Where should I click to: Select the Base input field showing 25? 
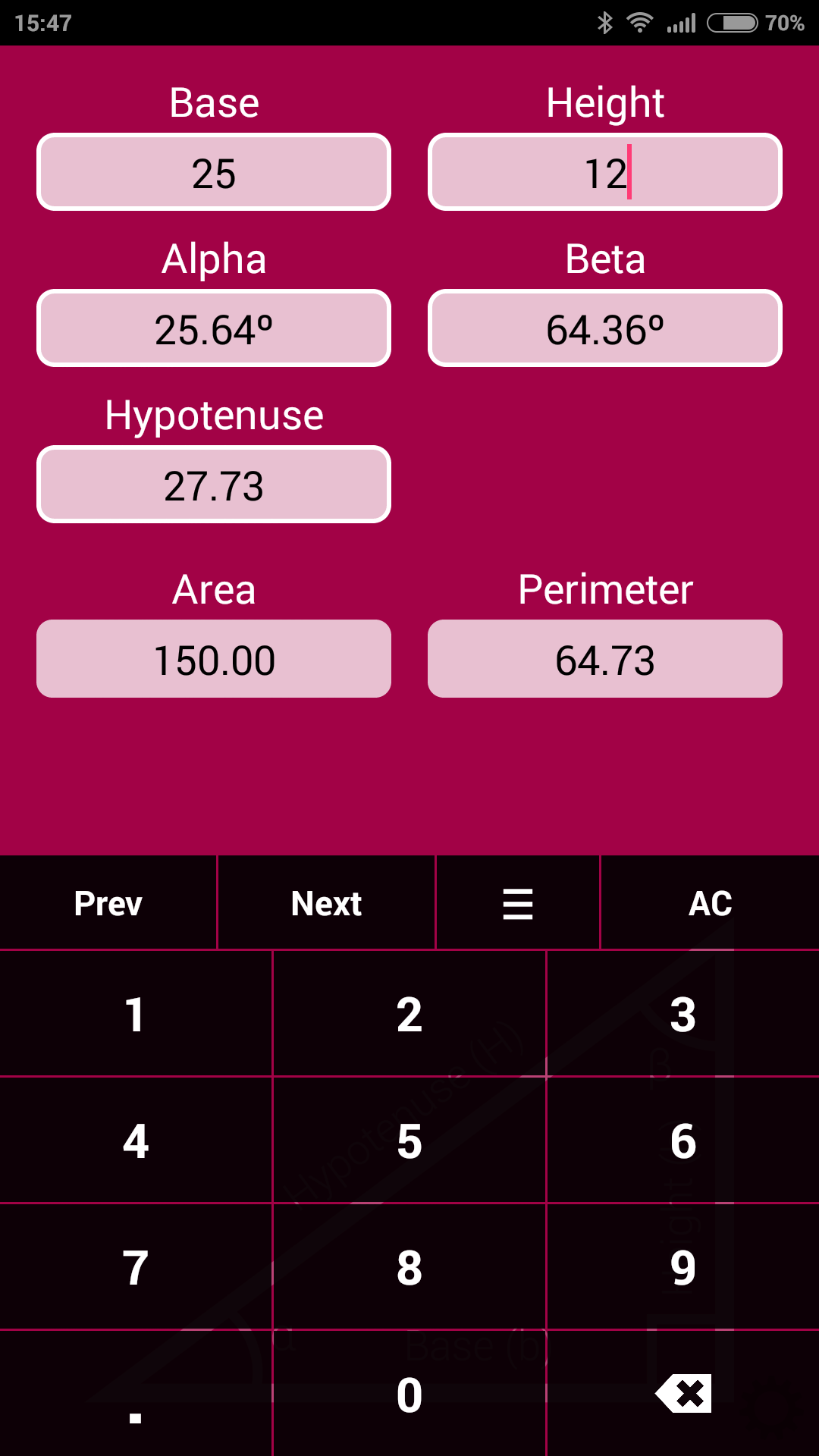[x=213, y=172]
